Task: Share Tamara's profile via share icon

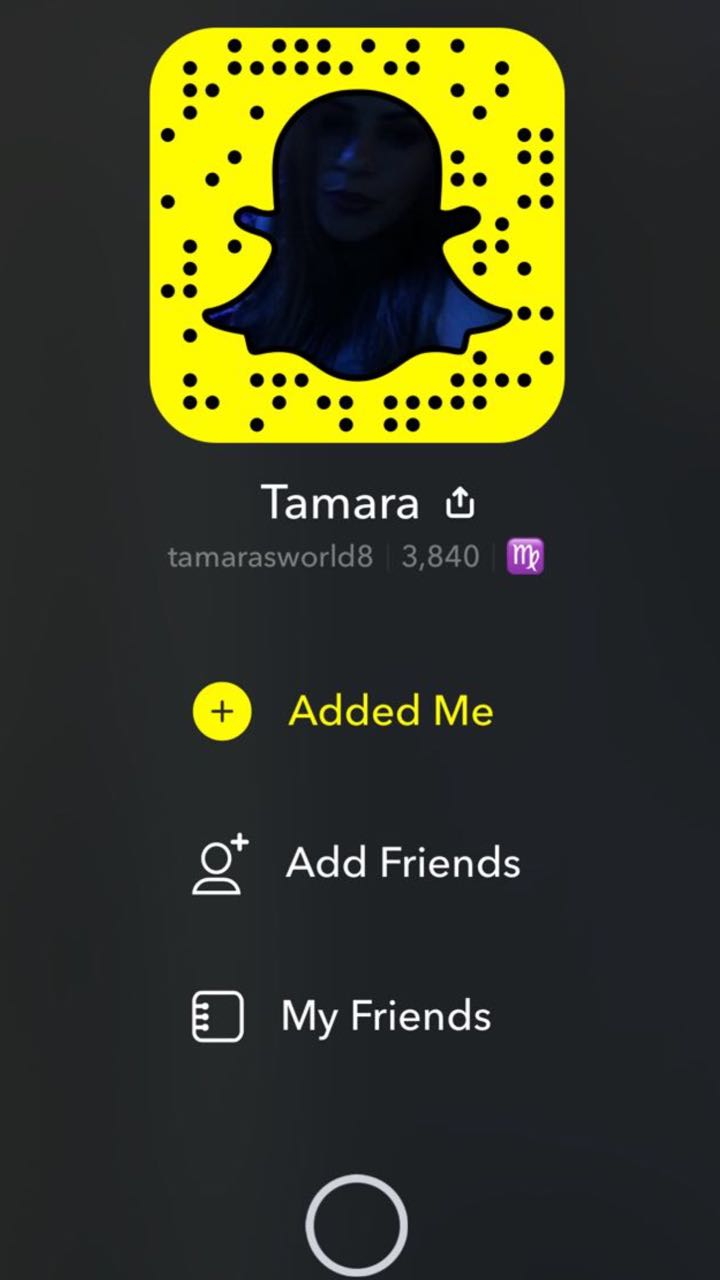Action: (x=459, y=502)
